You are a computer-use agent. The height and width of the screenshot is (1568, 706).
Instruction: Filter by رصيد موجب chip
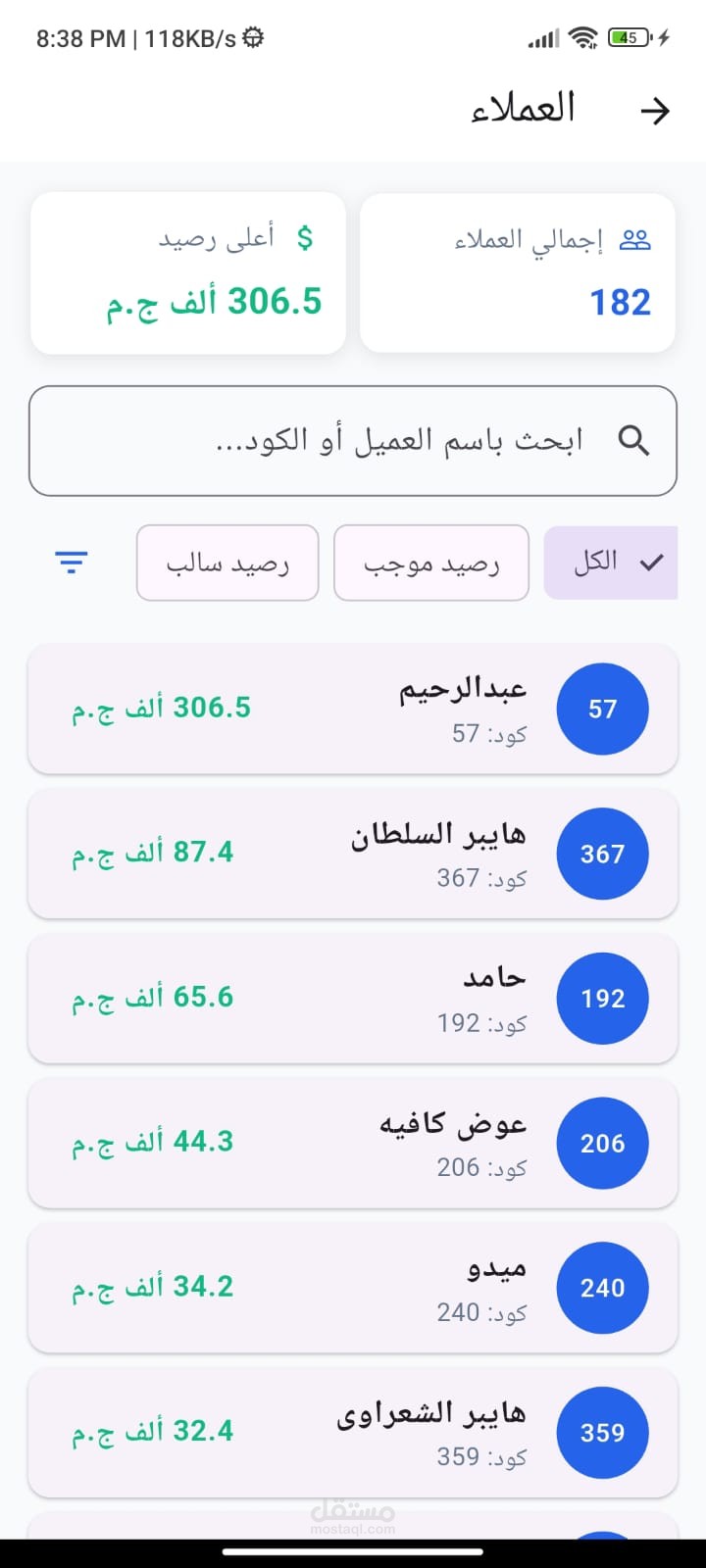pos(431,563)
